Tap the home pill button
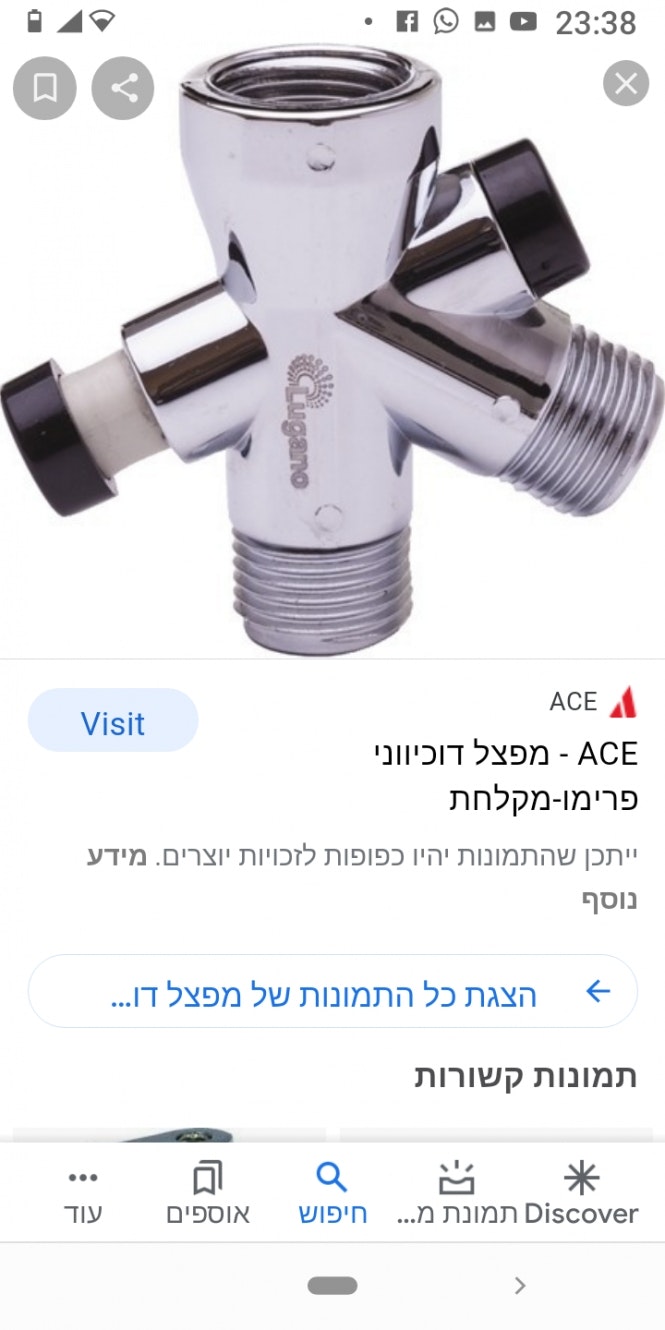This screenshot has height=1330, width=665. pos(332,1286)
